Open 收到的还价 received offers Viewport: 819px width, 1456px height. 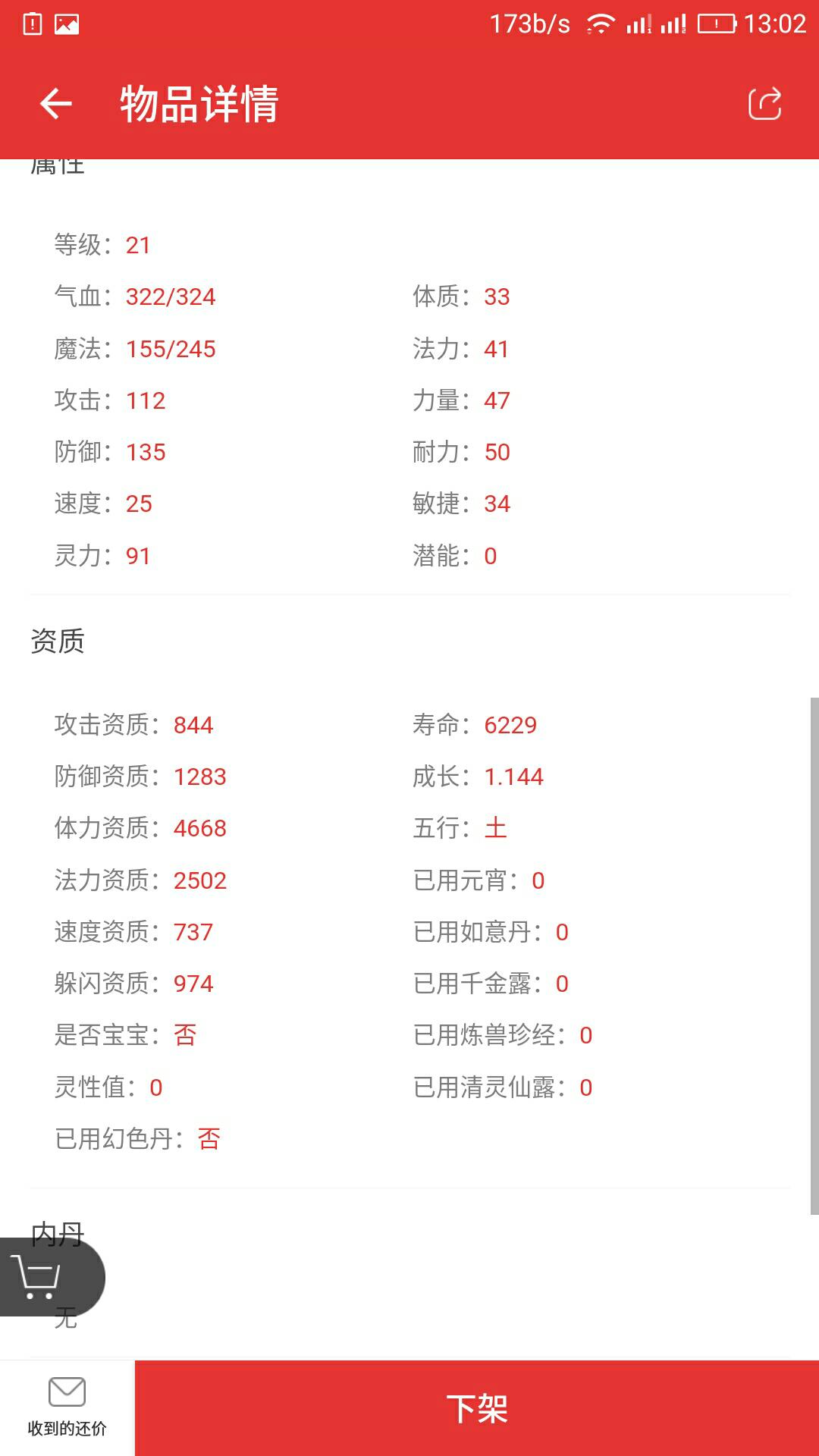pyautogui.click(x=67, y=1407)
